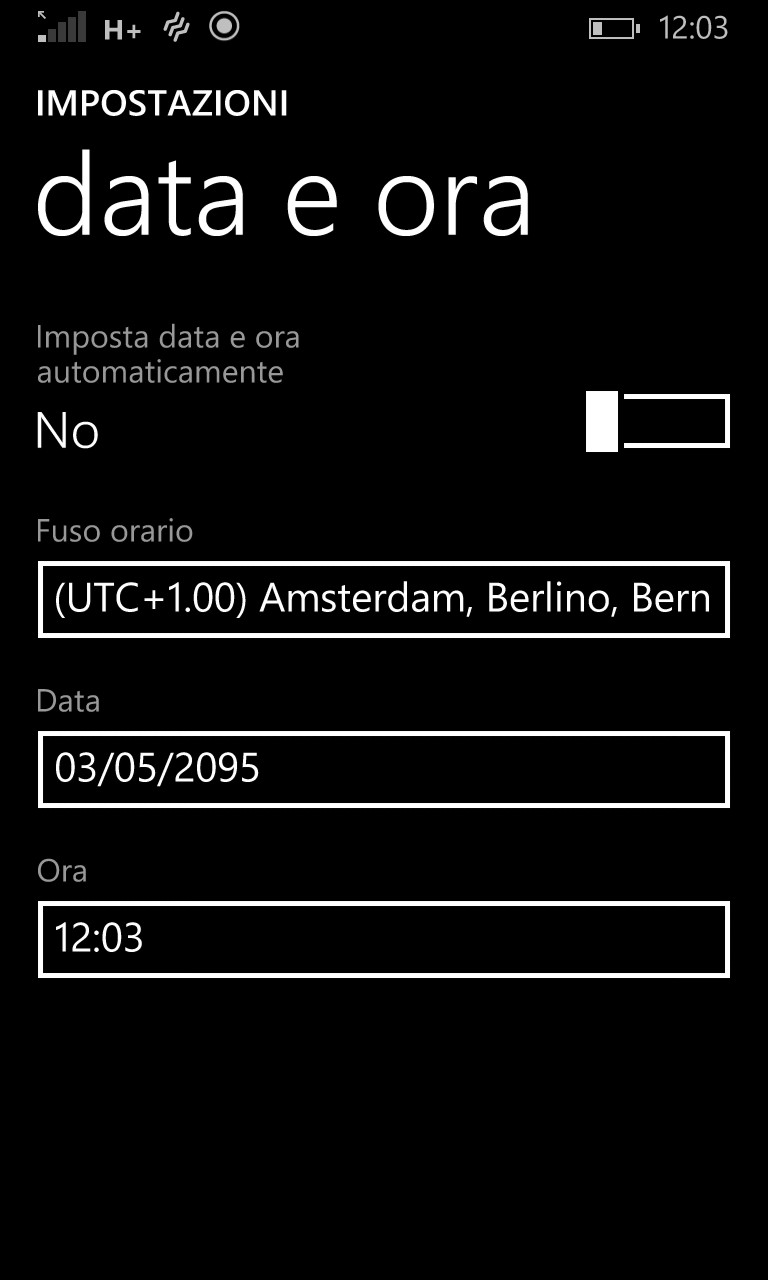Change the date 03/05/2095
Screen dimensions: 768x1280
pyautogui.click(x=384, y=769)
